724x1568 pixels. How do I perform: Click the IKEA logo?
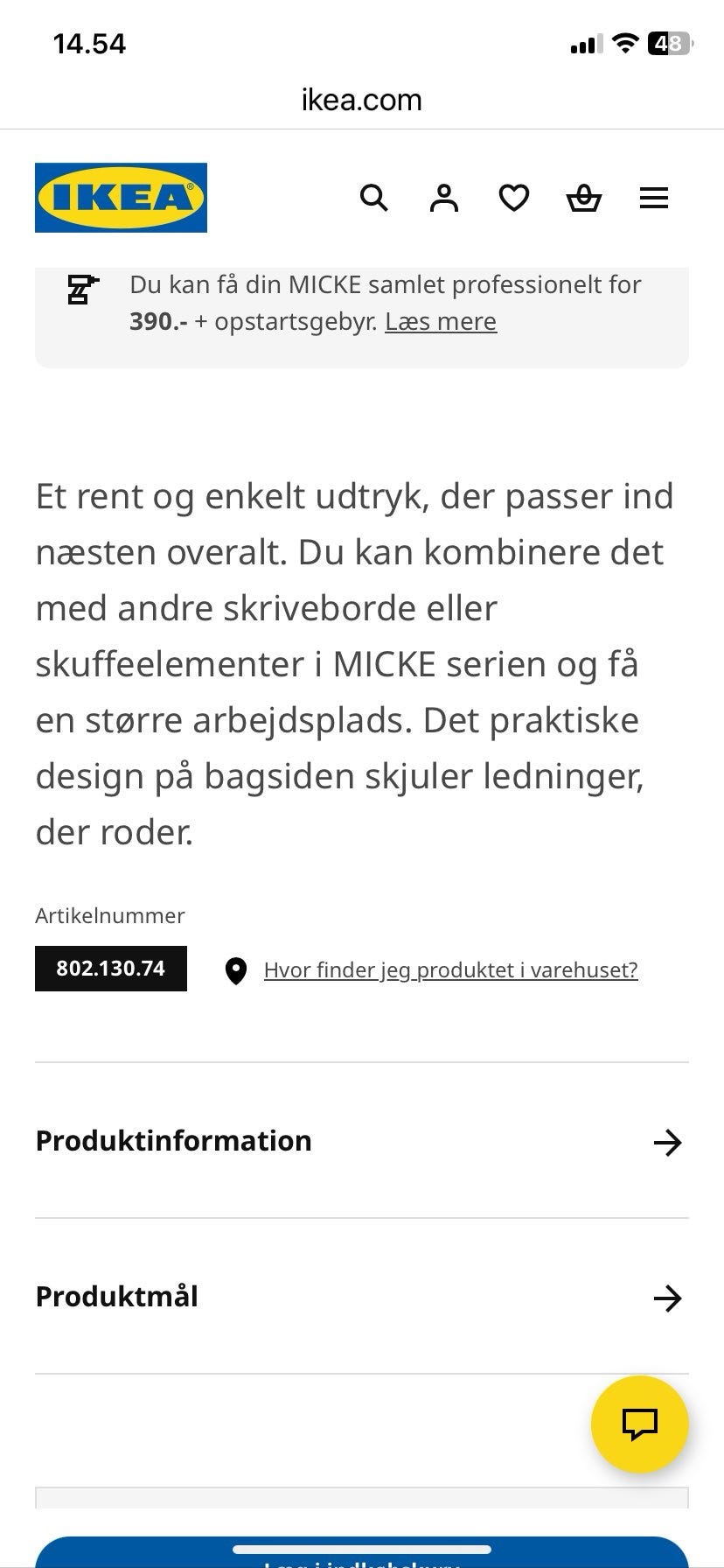[x=121, y=197]
